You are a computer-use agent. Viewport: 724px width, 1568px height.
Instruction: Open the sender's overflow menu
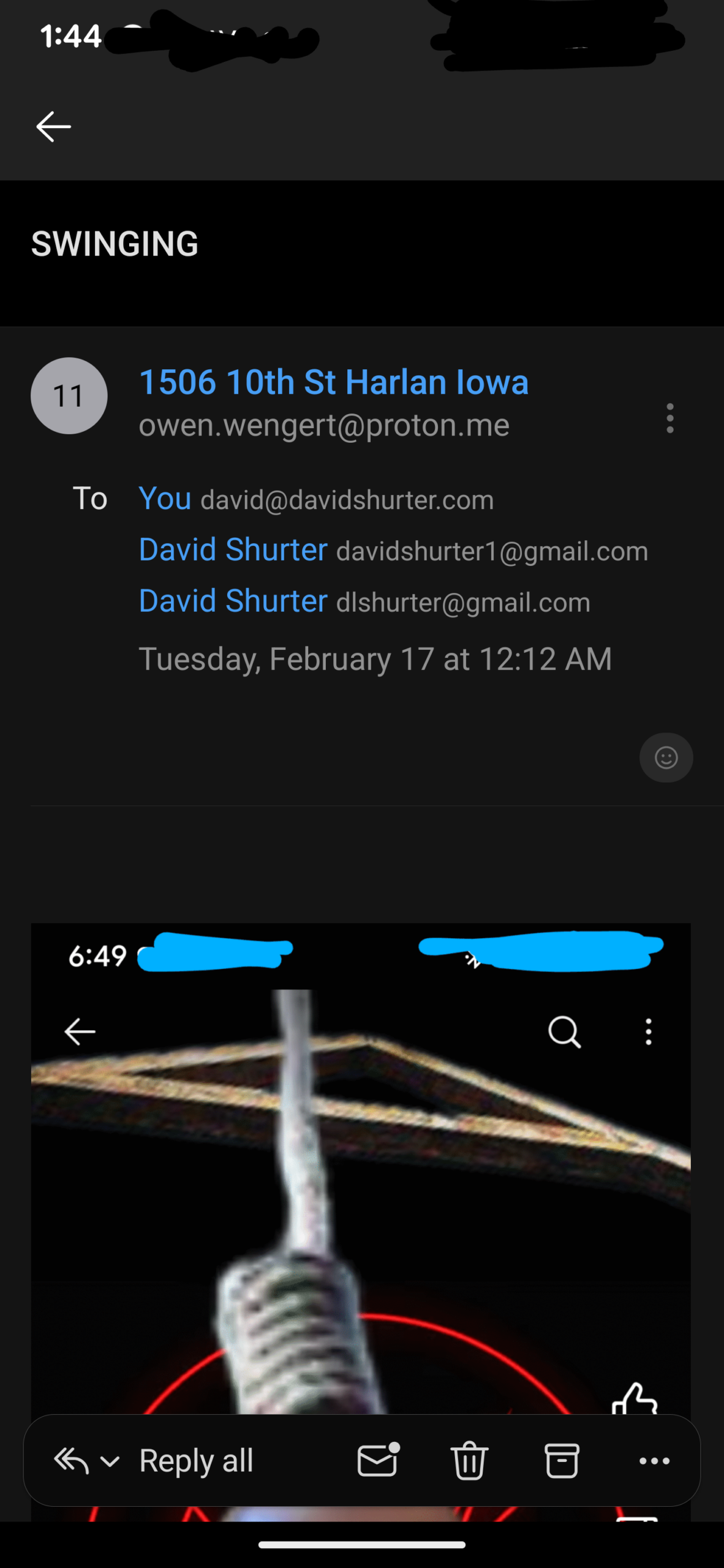tap(669, 418)
